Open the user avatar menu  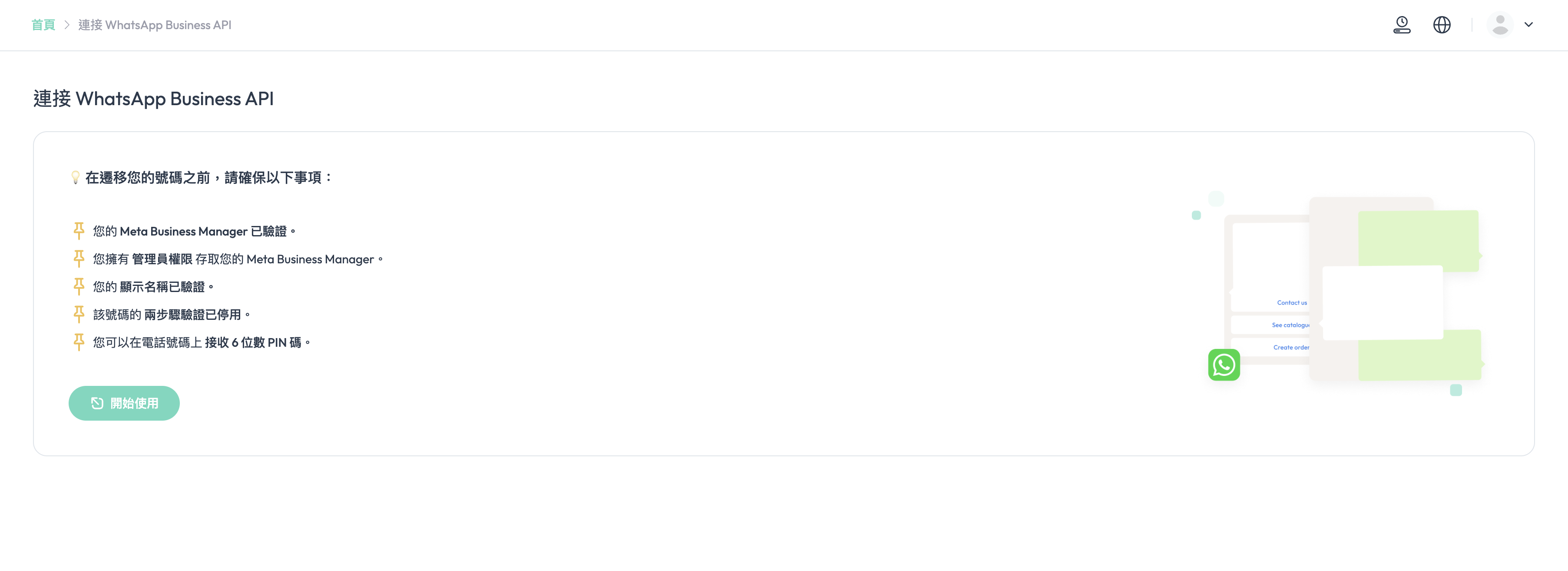click(1500, 25)
